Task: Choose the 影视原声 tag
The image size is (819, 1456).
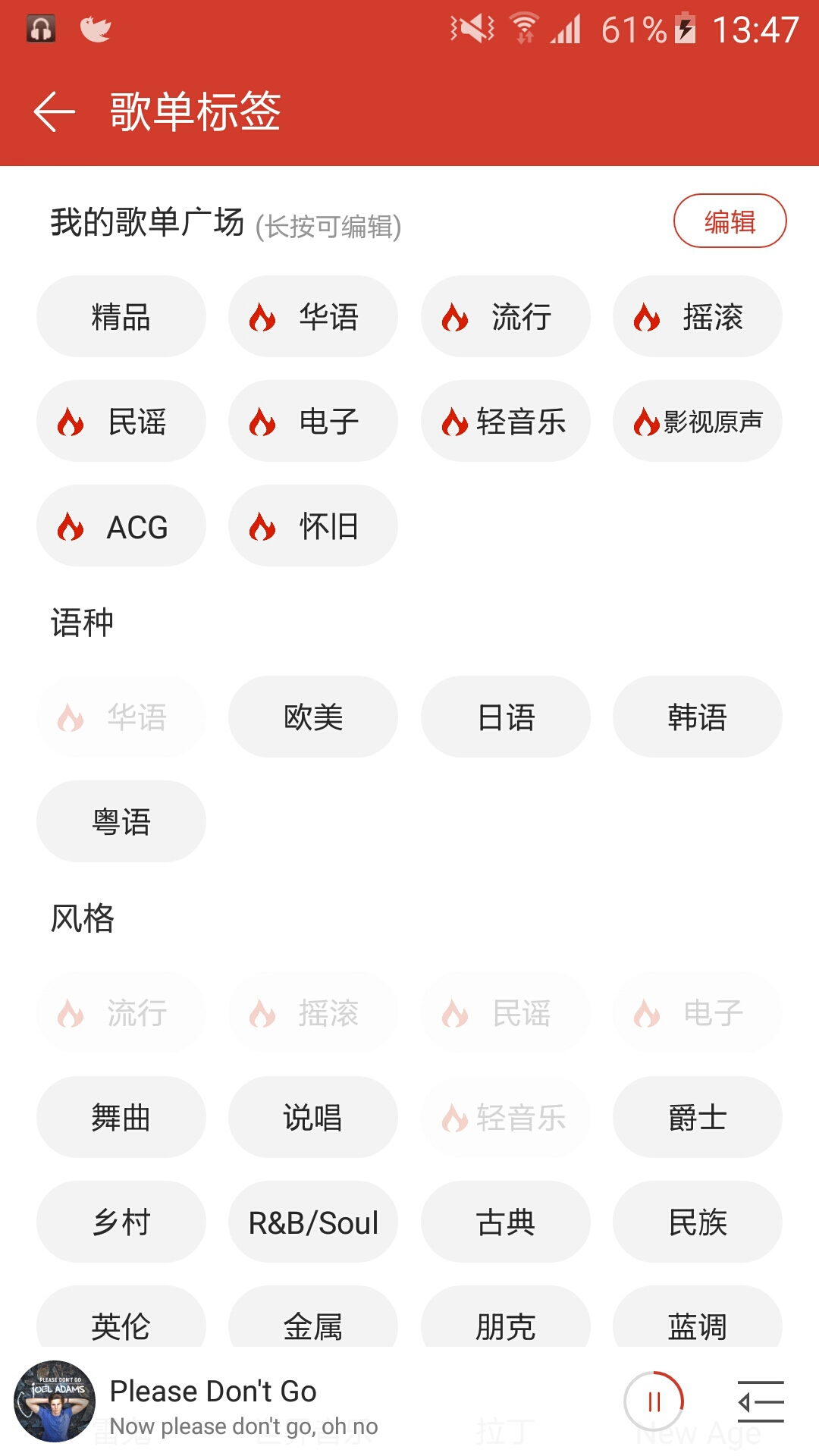Action: pos(698,421)
